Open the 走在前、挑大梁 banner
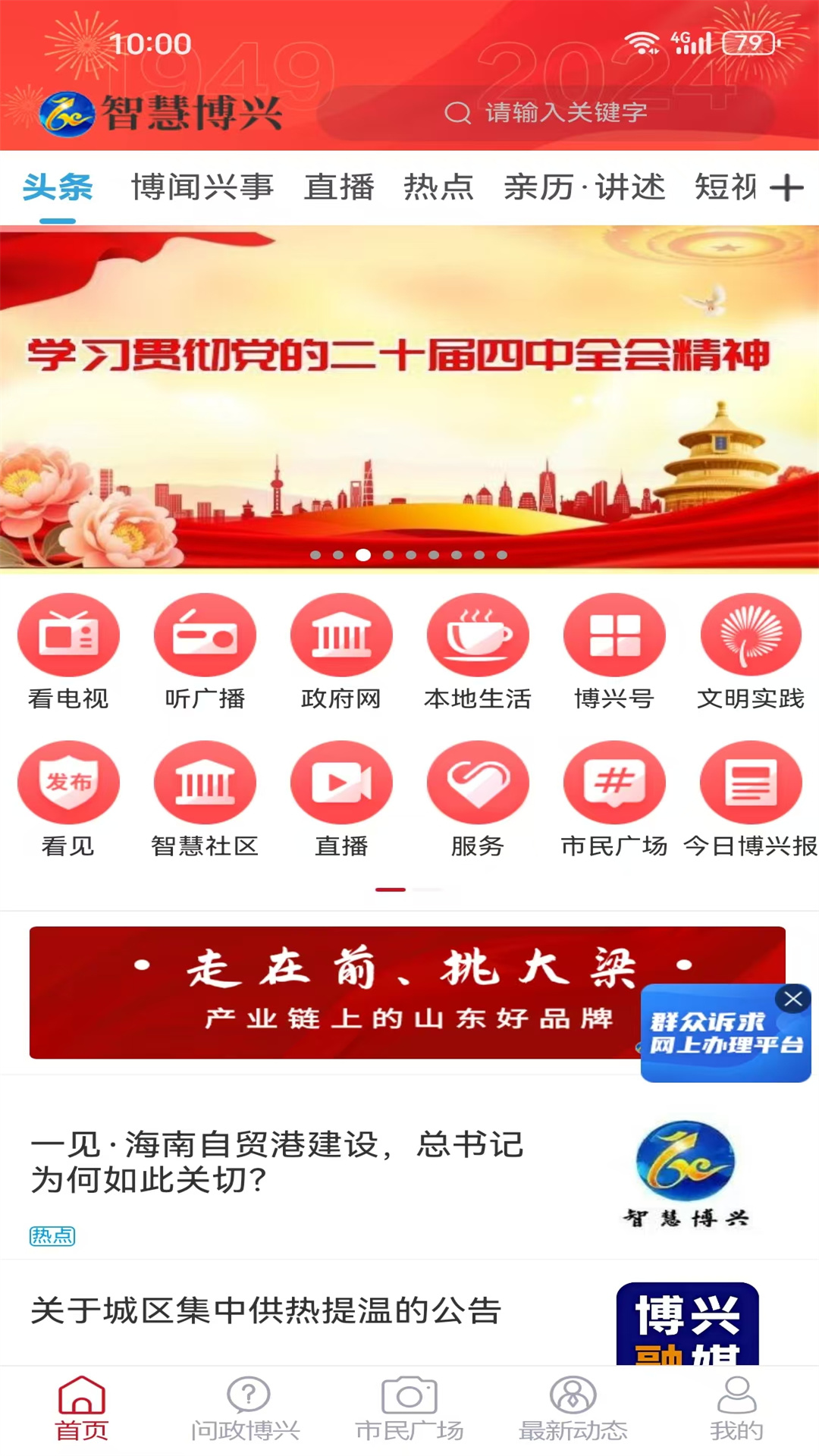This screenshot has height=1456, width=819. (334, 992)
